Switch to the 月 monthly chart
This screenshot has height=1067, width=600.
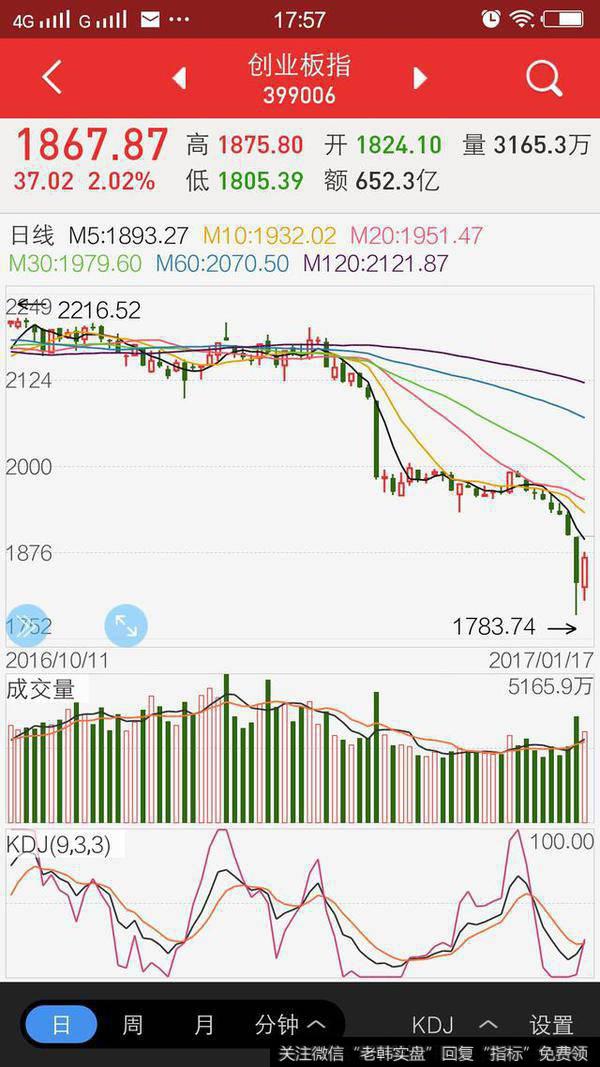pos(204,1025)
